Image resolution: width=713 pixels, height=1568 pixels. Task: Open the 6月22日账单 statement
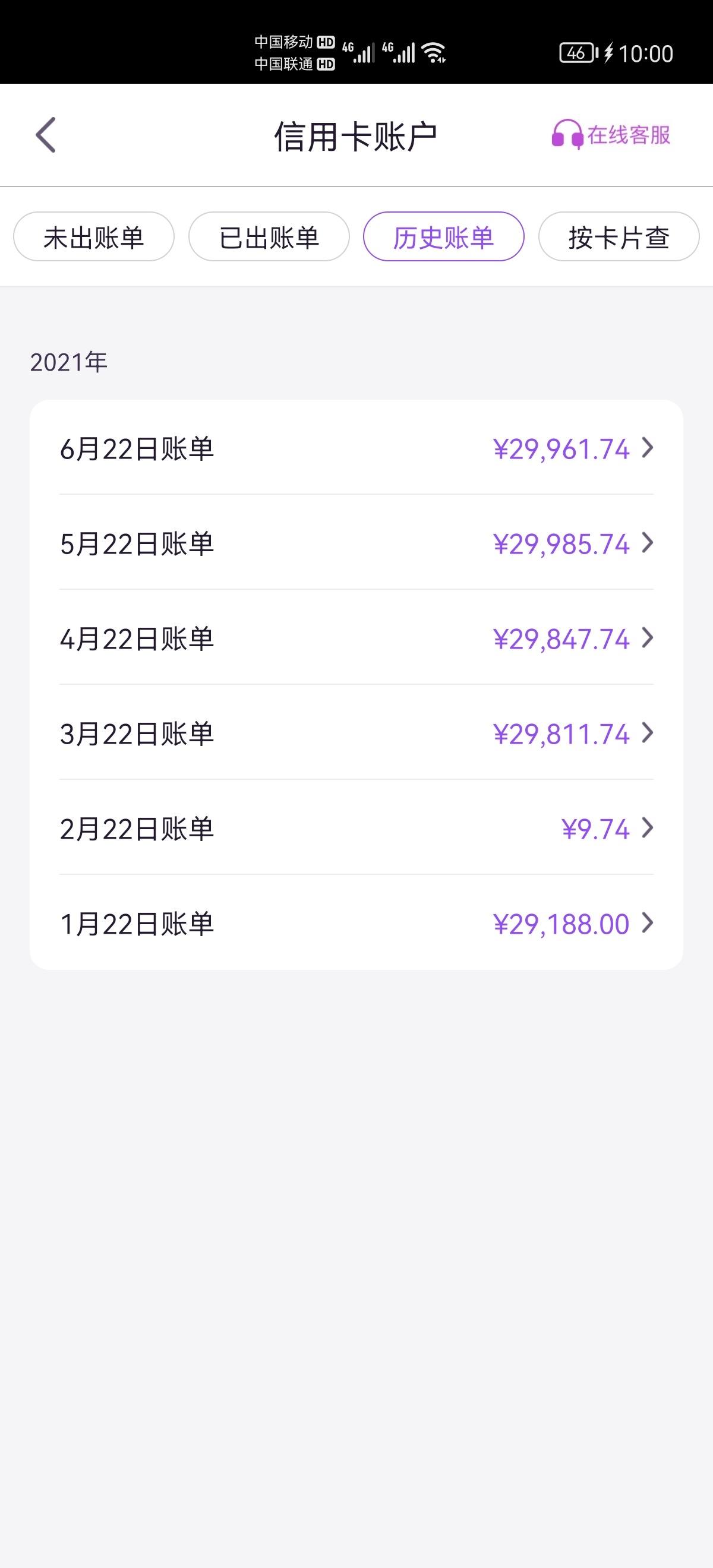356,448
